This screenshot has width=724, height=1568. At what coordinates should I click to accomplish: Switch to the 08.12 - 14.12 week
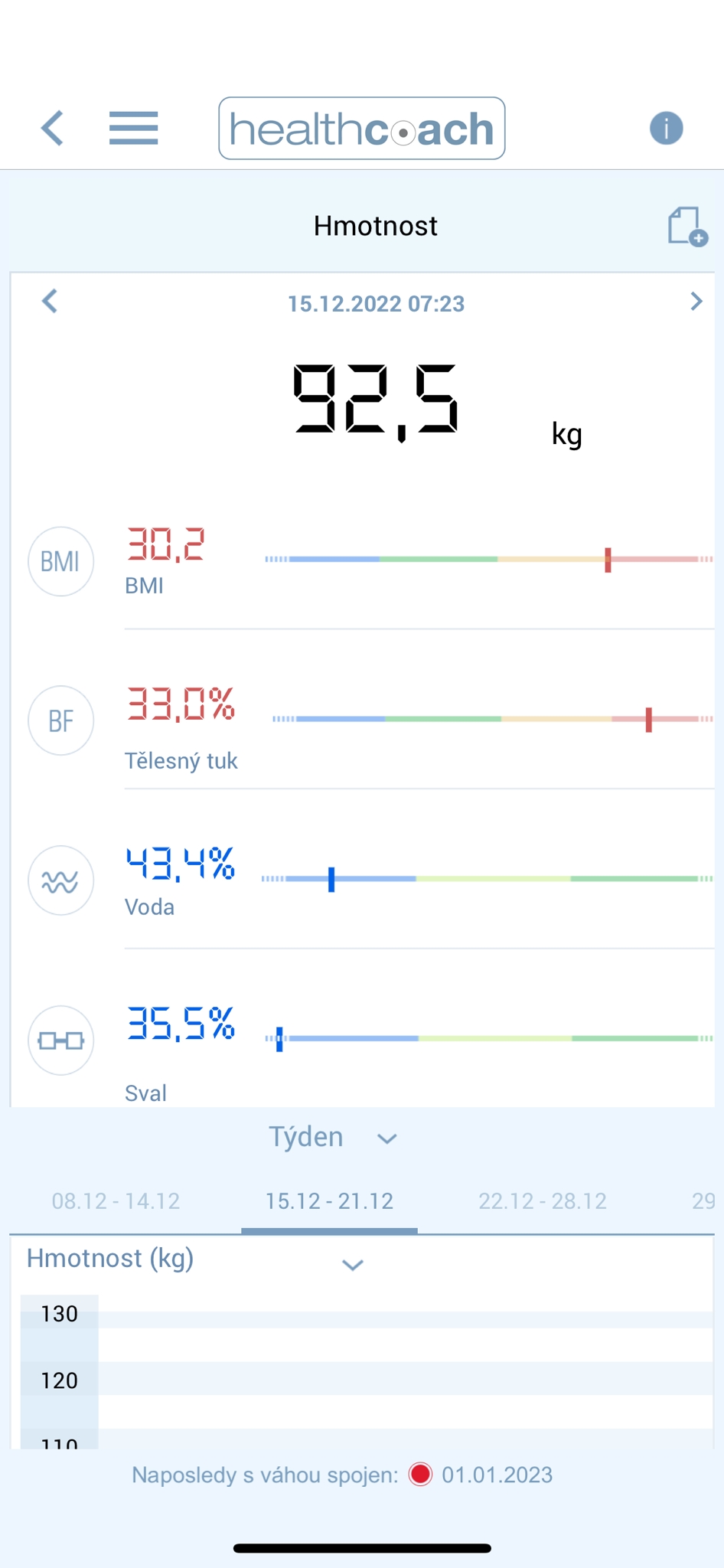point(116,1200)
